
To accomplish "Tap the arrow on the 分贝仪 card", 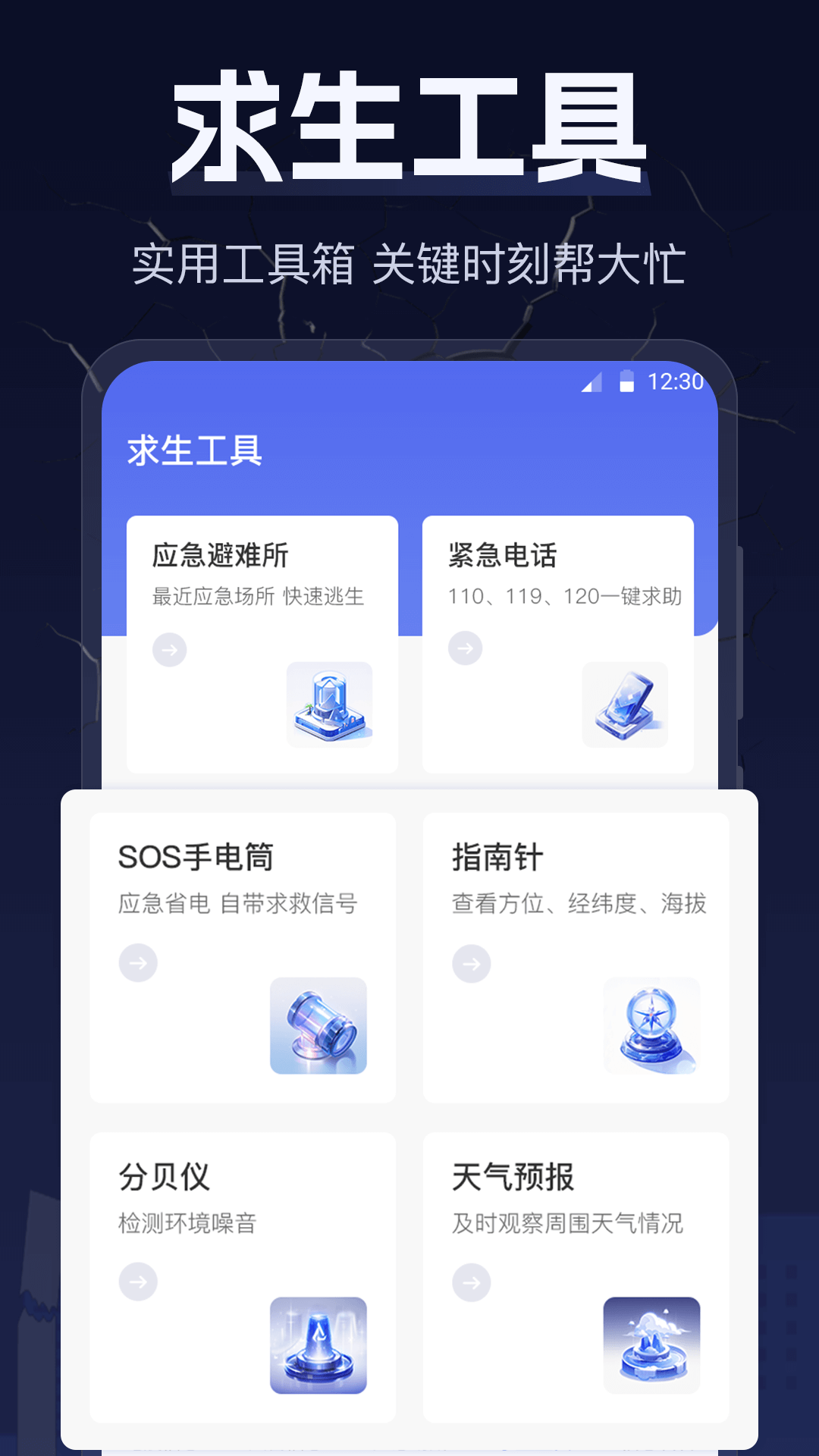I will pyautogui.click(x=136, y=1282).
